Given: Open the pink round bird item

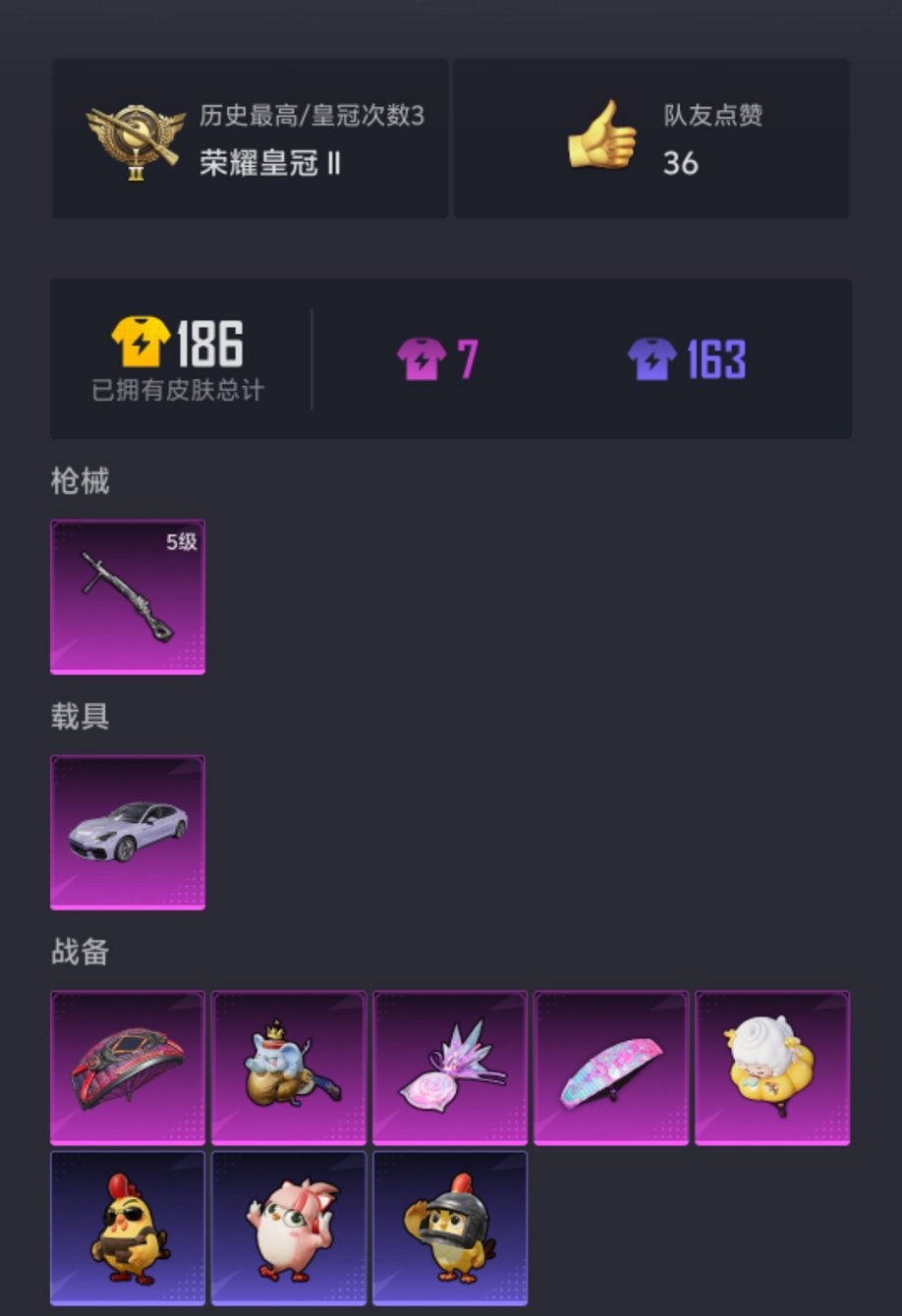Looking at the screenshot, I should [289, 1228].
